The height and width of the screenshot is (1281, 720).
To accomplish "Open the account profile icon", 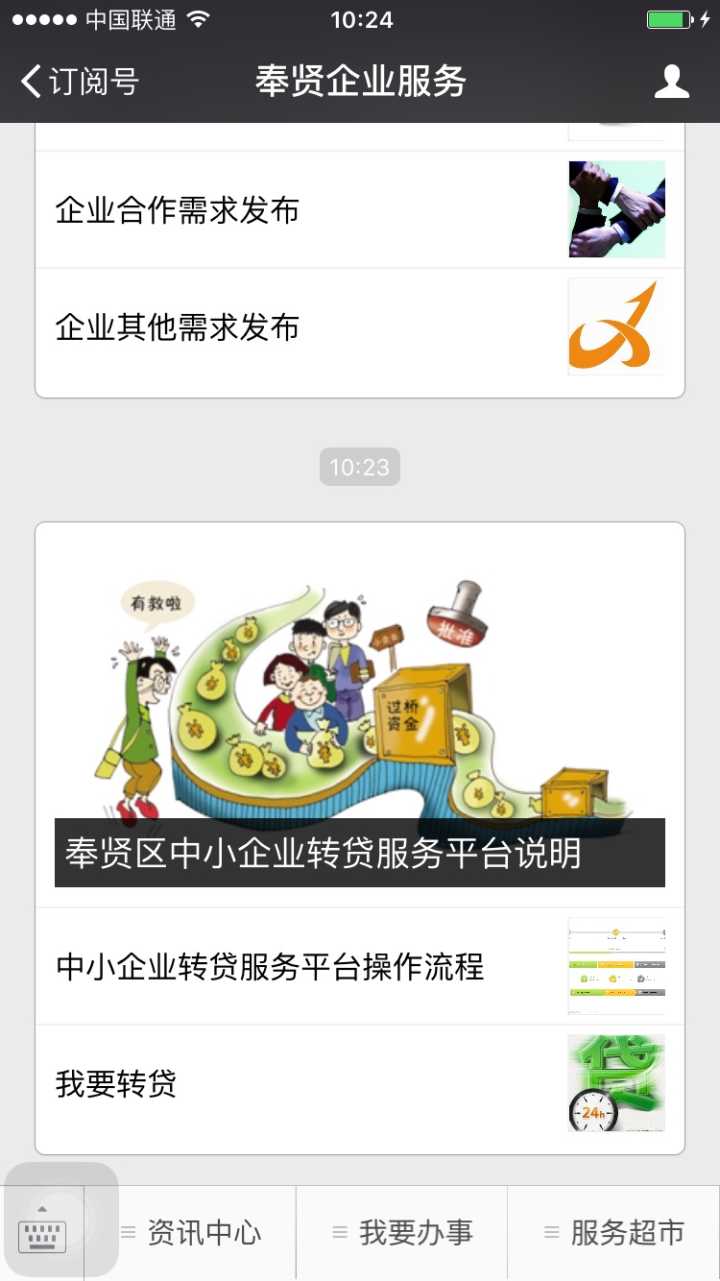I will pyautogui.click(x=672, y=82).
